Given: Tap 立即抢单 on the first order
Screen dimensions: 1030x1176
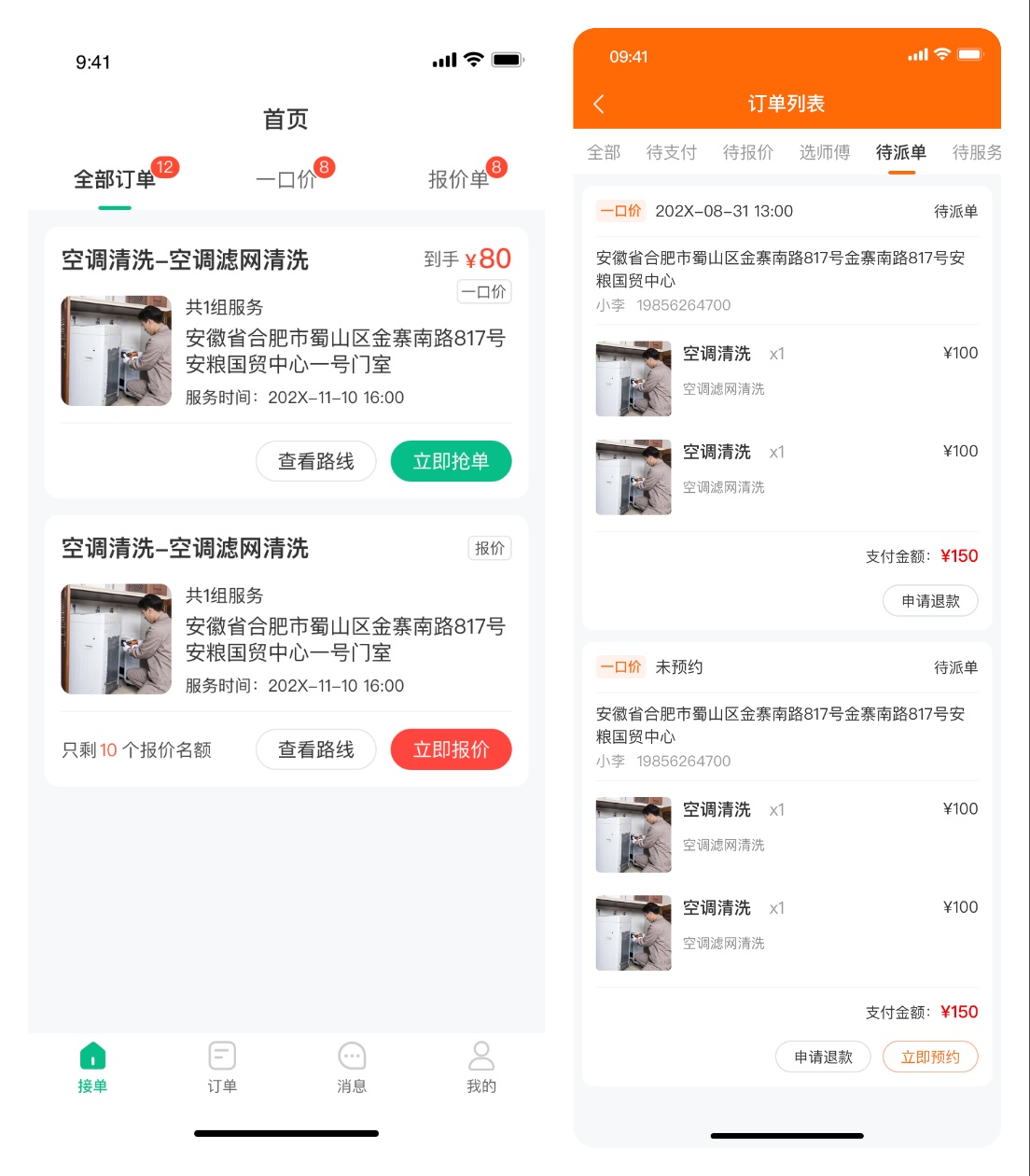Looking at the screenshot, I should [x=451, y=461].
